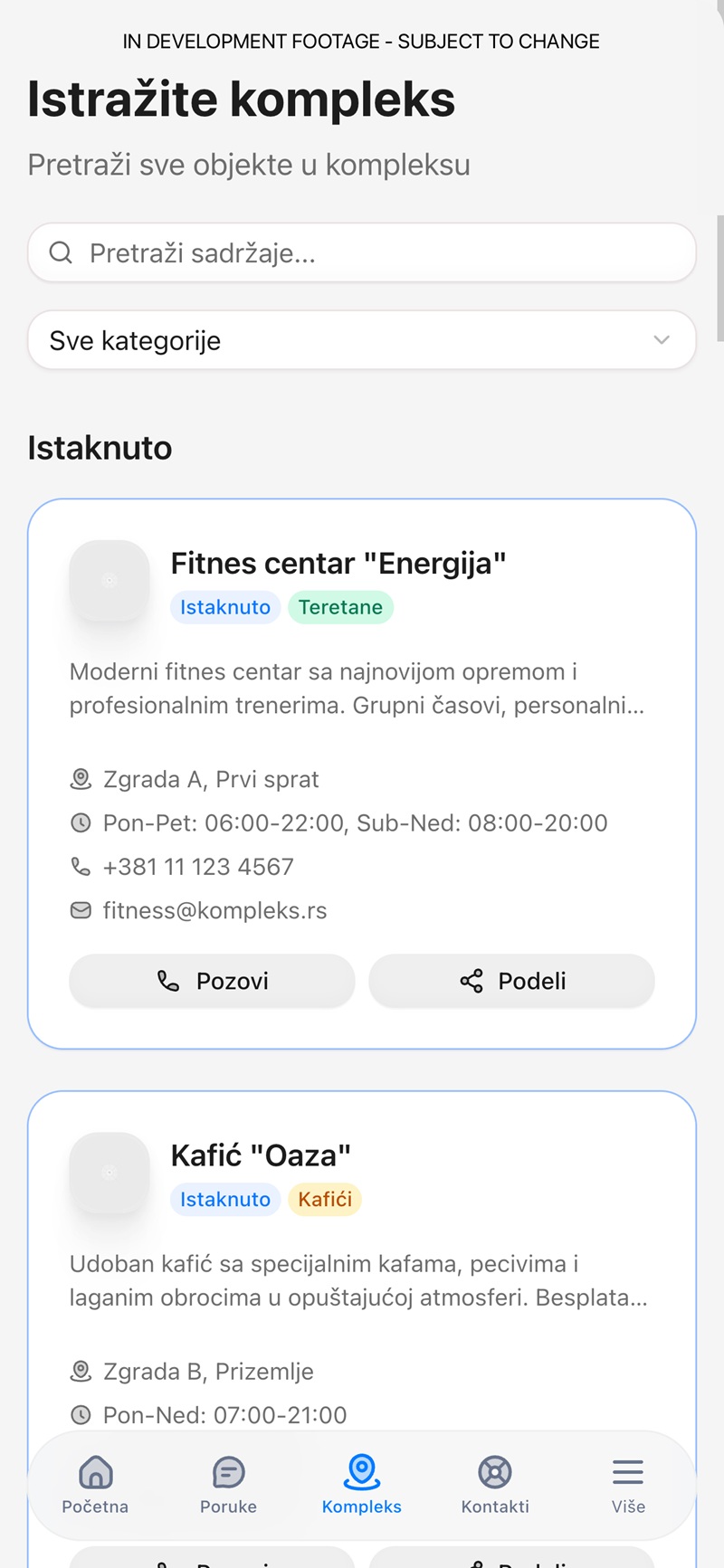Select the Kompleks tab
724x1568 pixels.
tap(362, 1484)
